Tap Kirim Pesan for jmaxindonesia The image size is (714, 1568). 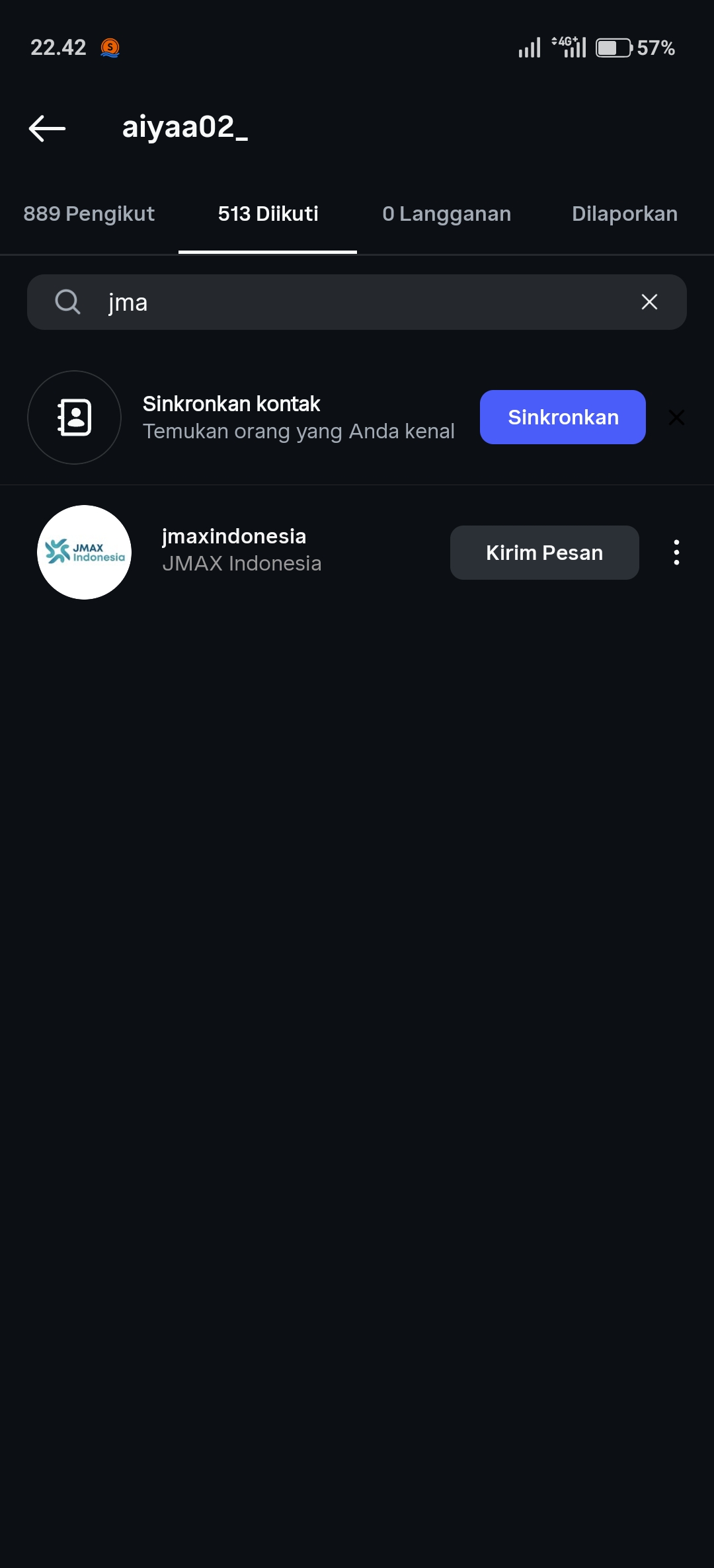(x=544, y=553)
